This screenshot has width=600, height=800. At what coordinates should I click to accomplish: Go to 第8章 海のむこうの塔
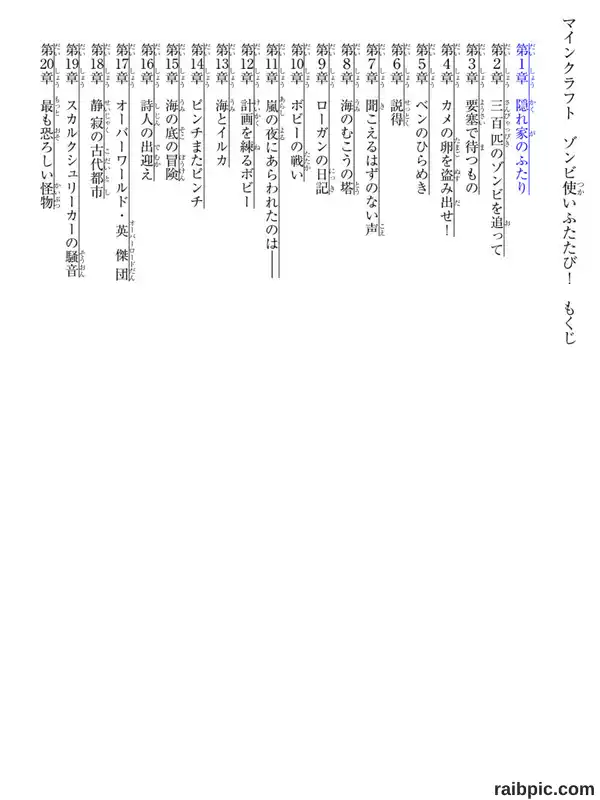349,119
